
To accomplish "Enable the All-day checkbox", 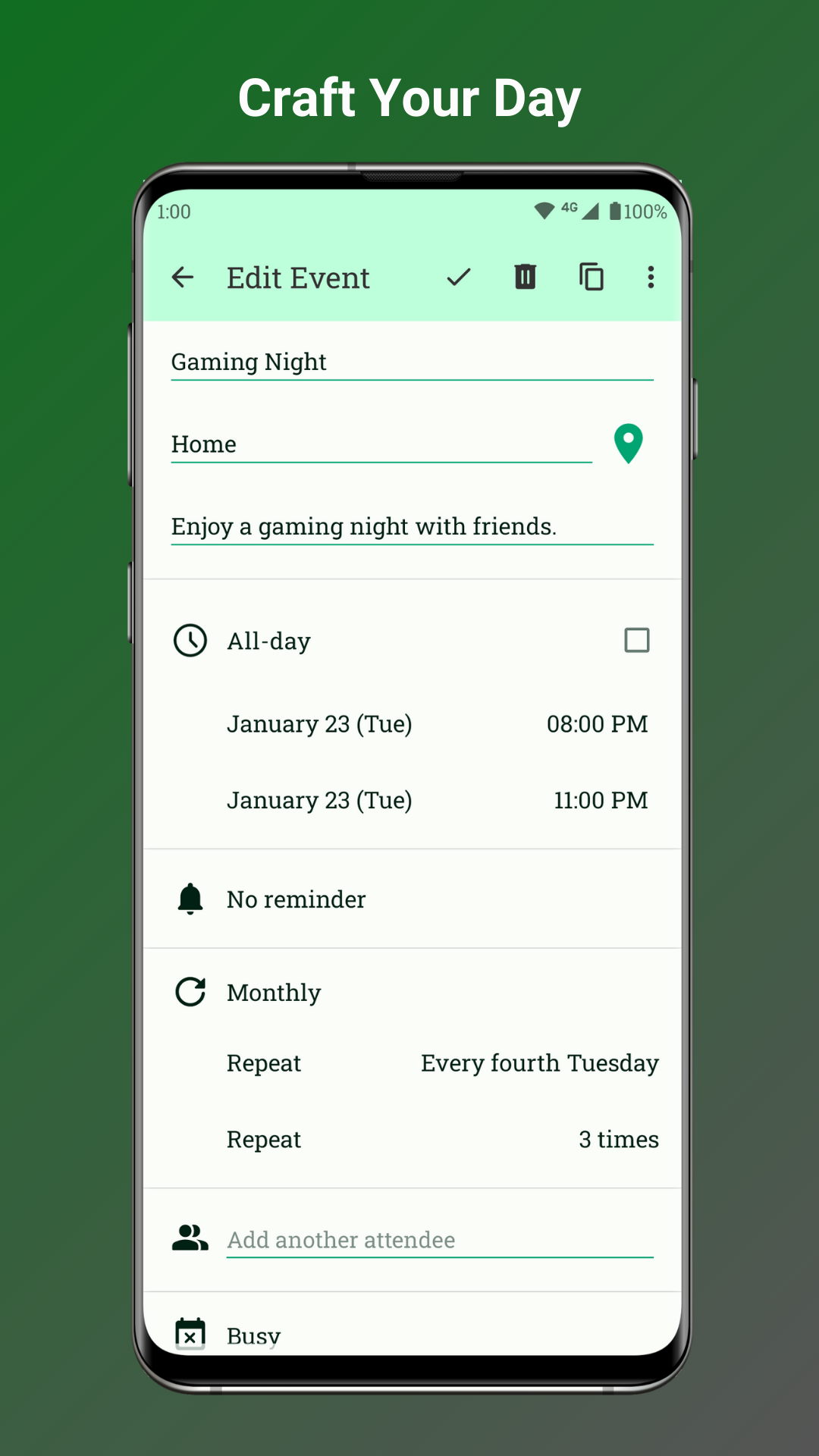I will point(635,641).
